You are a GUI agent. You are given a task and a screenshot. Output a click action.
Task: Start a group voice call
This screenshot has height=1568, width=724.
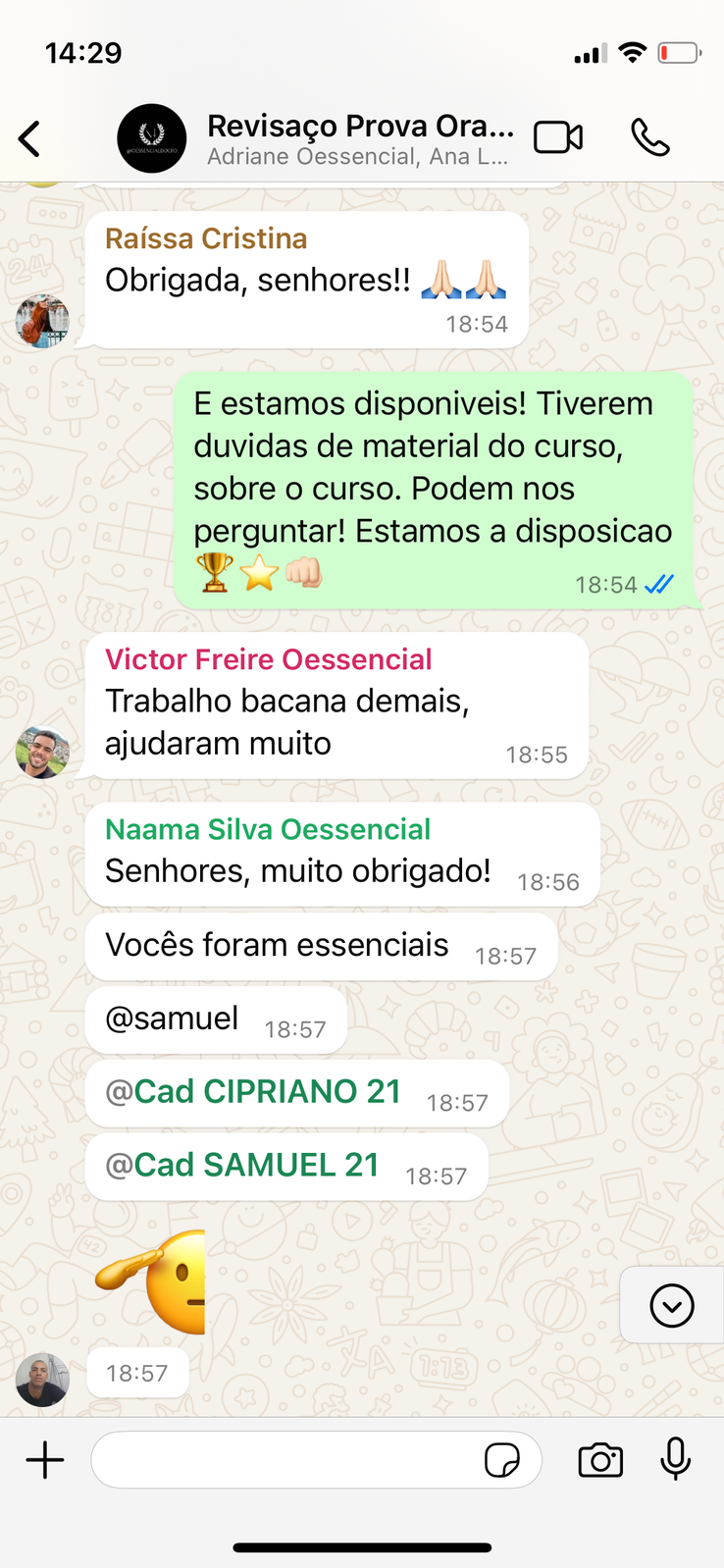649,138
